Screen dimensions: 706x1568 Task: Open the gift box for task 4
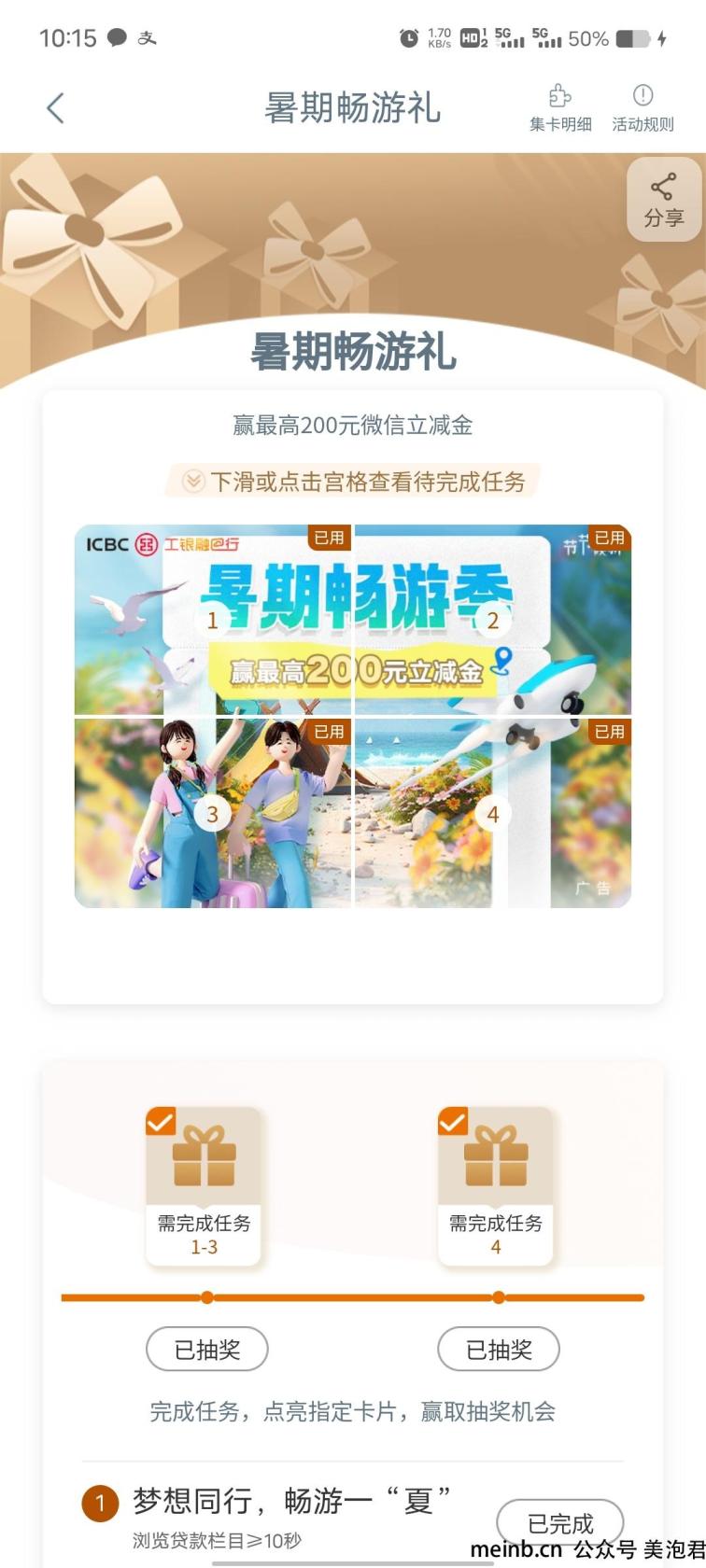click(x=496, y=1186)
